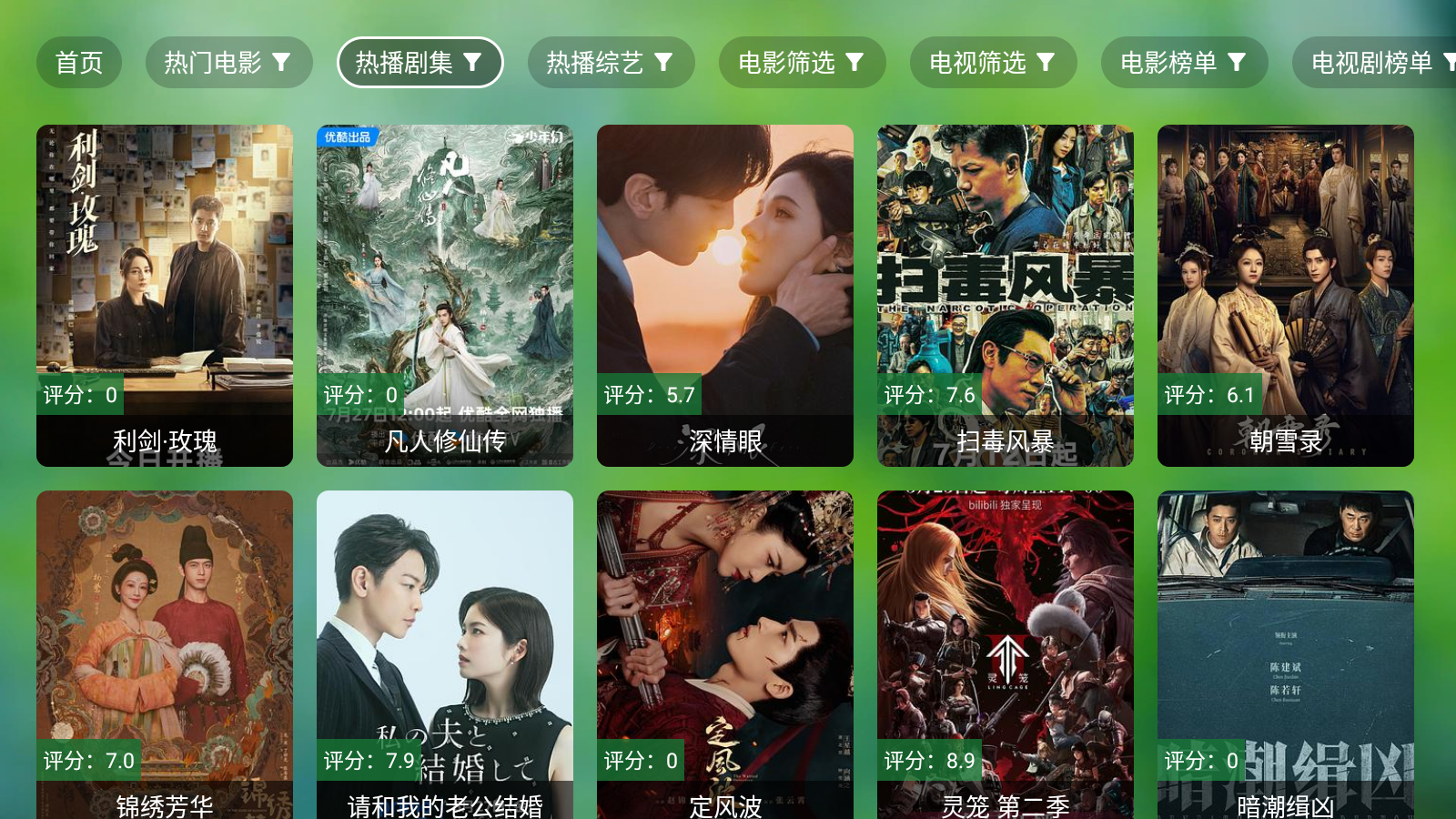View 灵笼 第二季 details
This screenshot has width=1456, height=819.
(1006, 653)
